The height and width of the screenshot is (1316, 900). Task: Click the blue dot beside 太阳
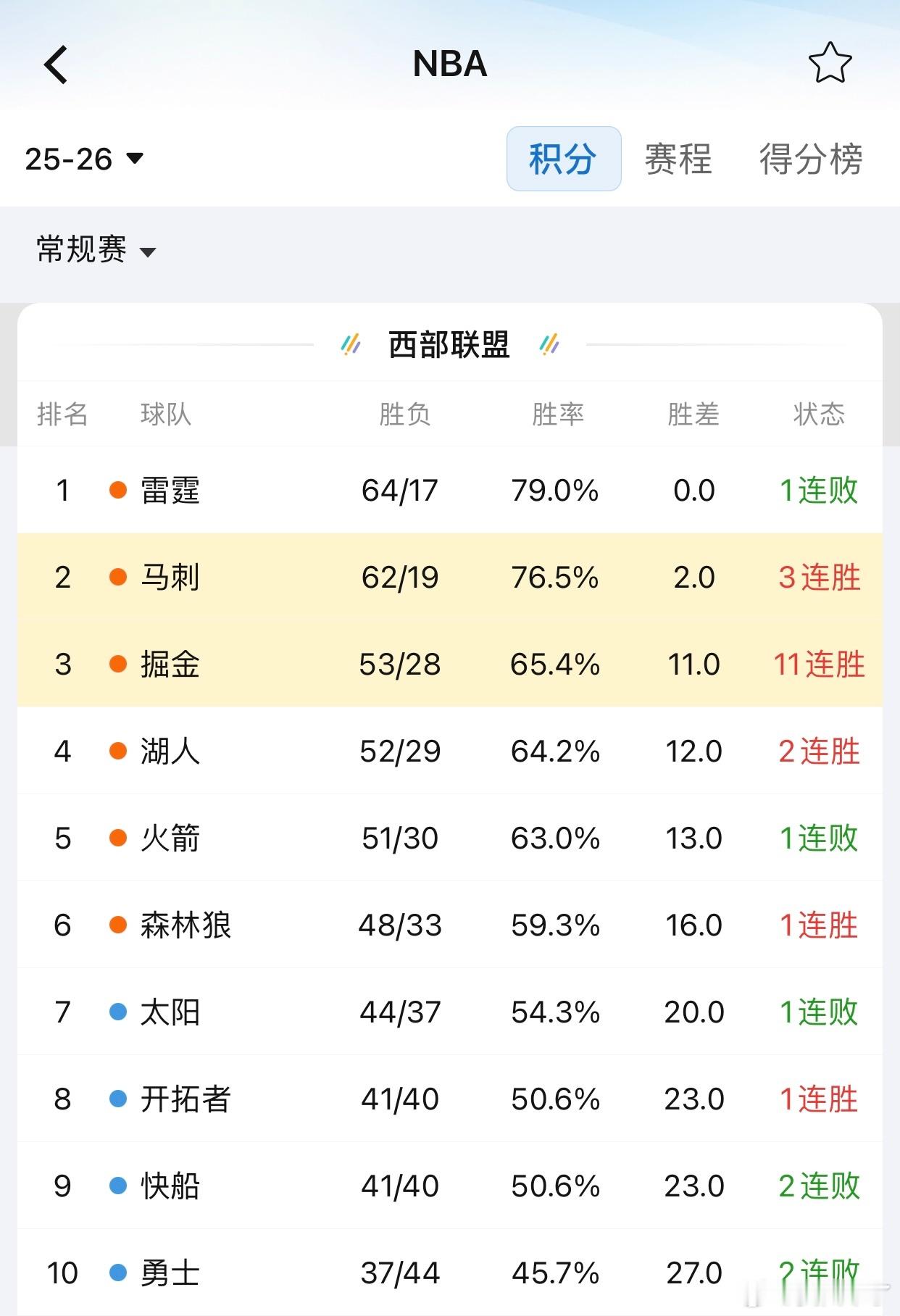click(117, 1012)
